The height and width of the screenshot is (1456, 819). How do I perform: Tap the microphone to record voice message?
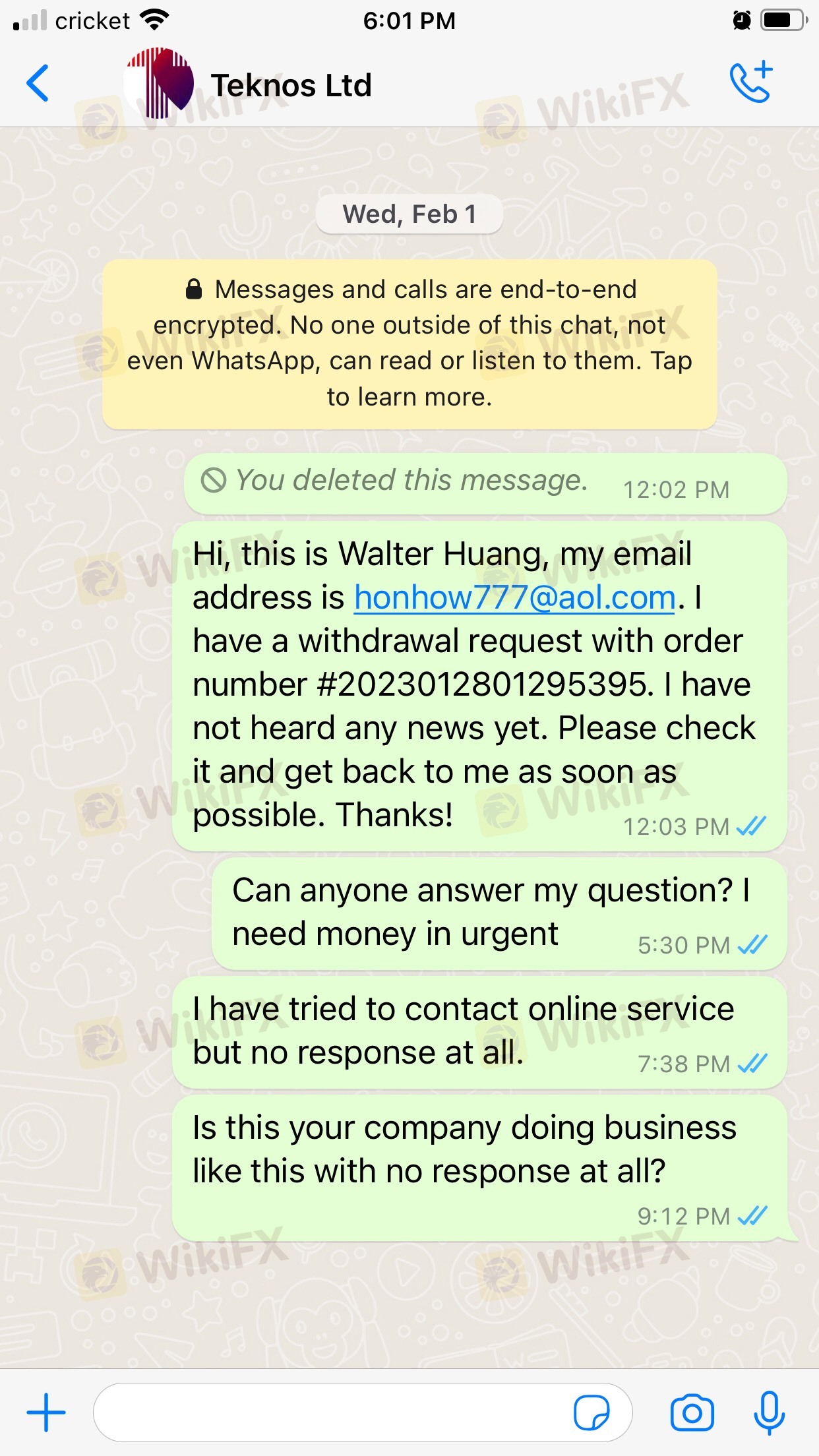coord(770,1412)
